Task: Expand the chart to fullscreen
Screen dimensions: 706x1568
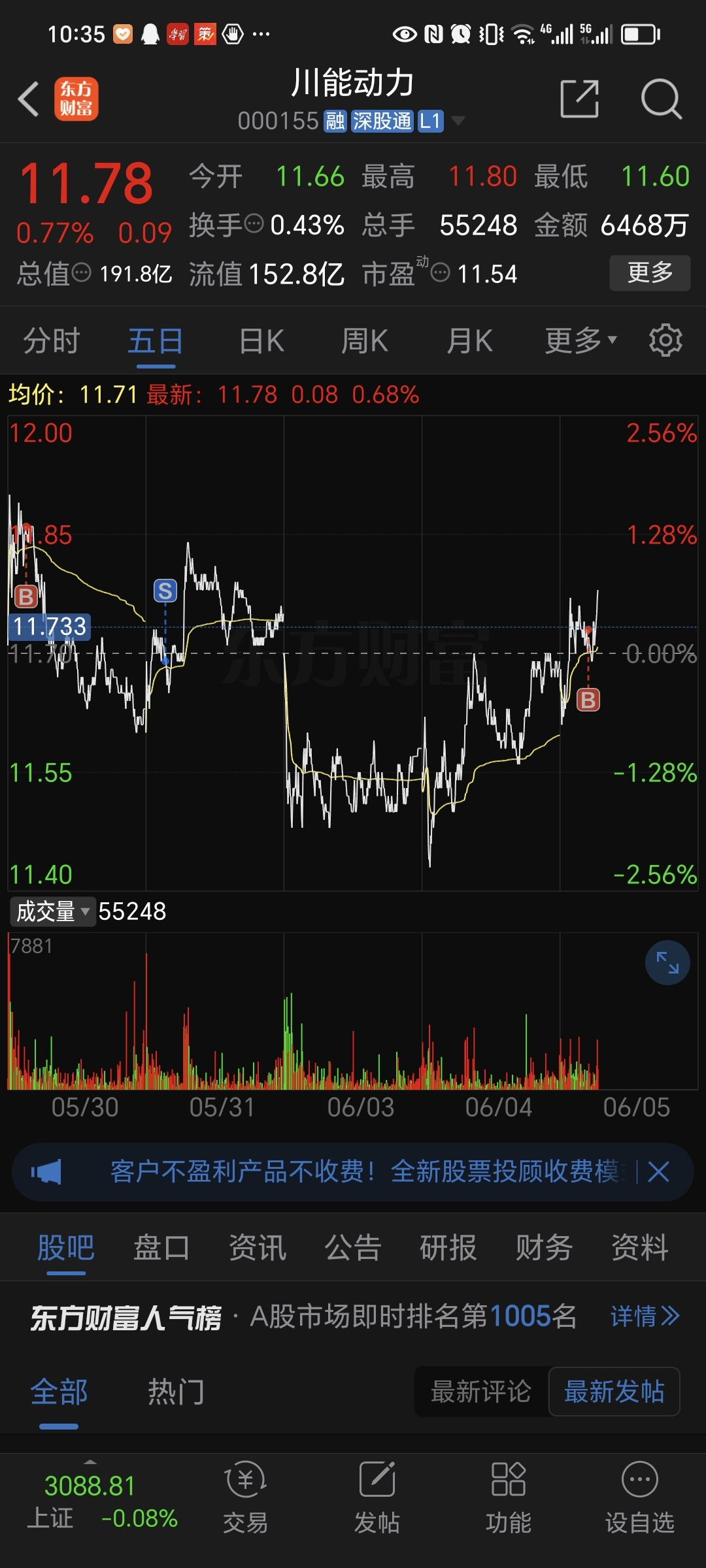Action: pyautogui.click(x=667, y=962)
